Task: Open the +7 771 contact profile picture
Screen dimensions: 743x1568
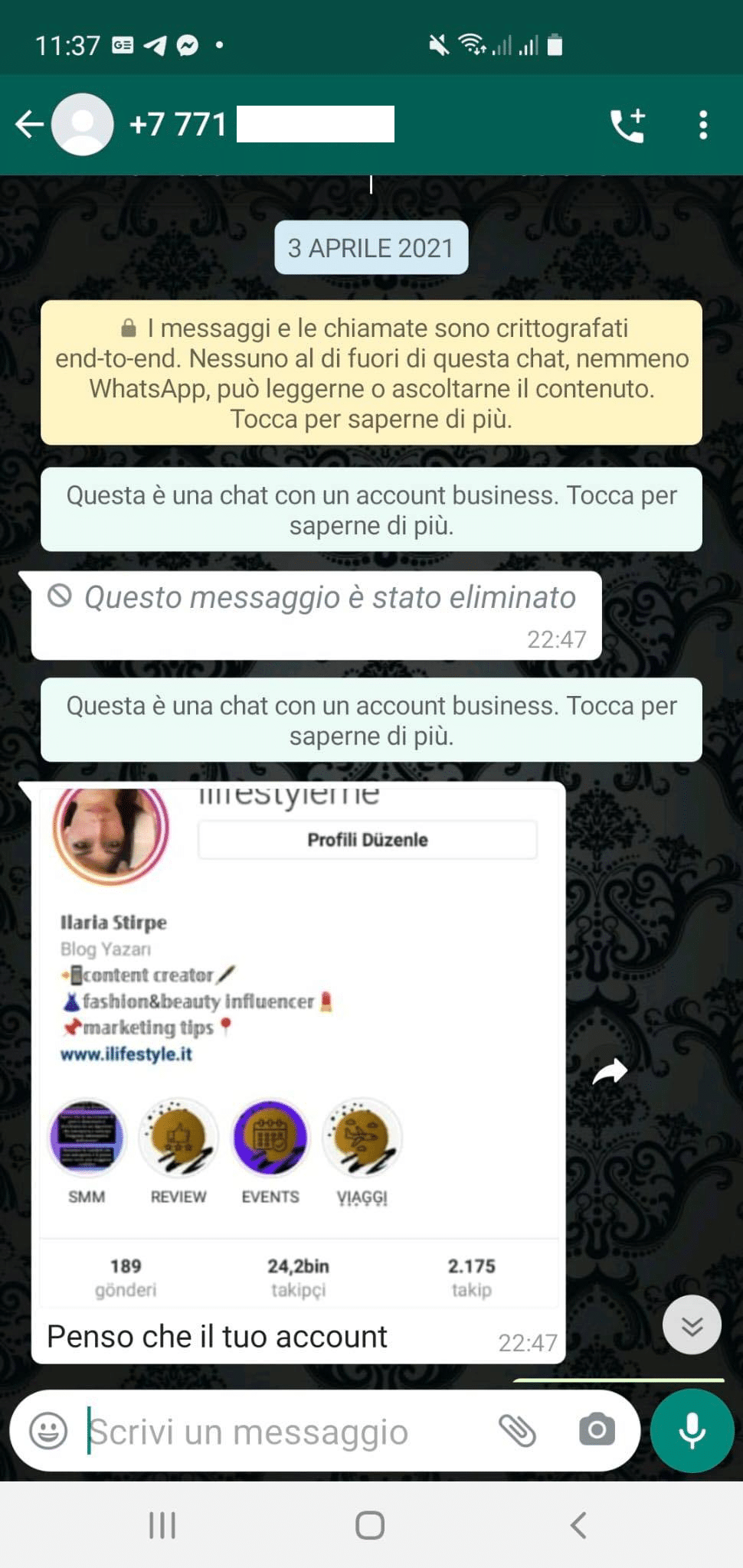Action: point(83,124)
